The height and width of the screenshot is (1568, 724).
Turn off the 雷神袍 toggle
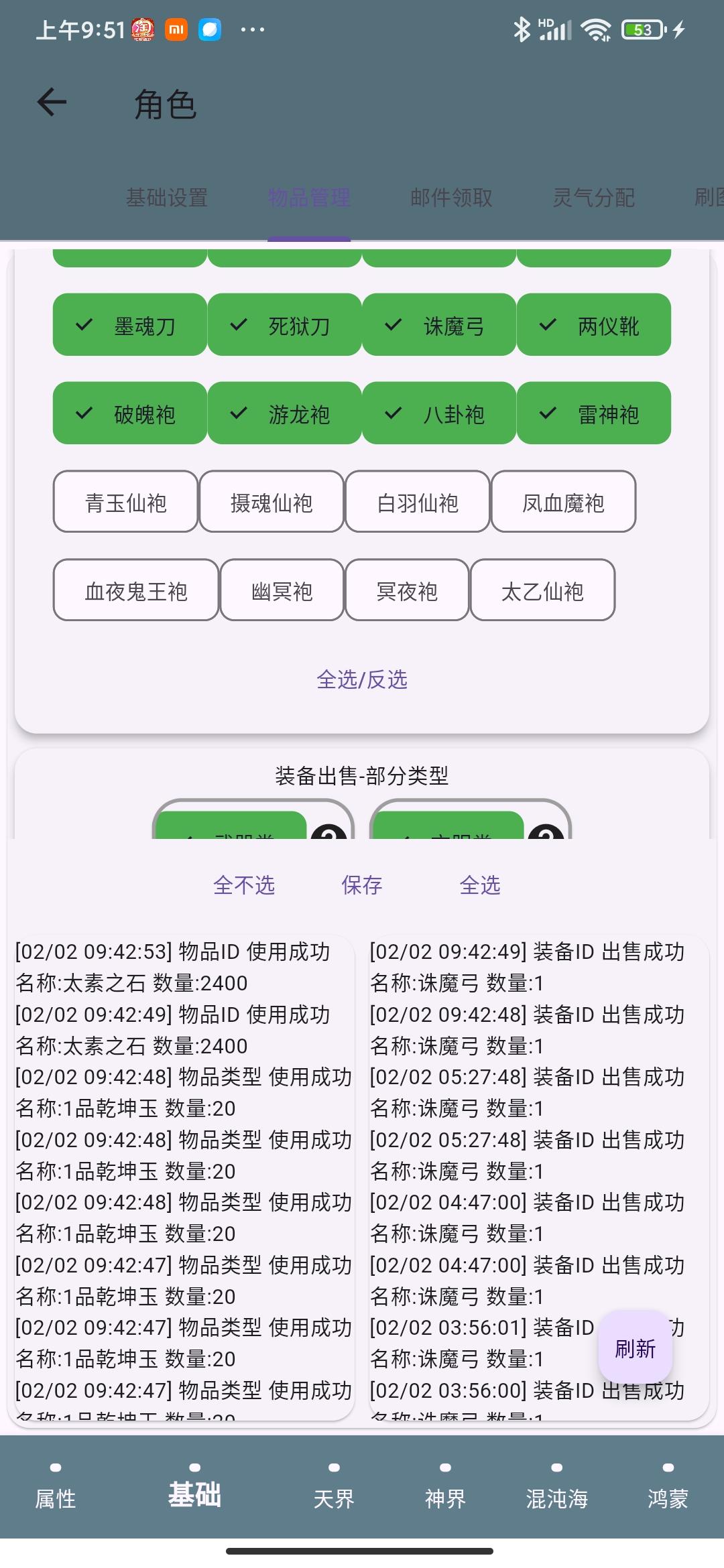[593, 413]
